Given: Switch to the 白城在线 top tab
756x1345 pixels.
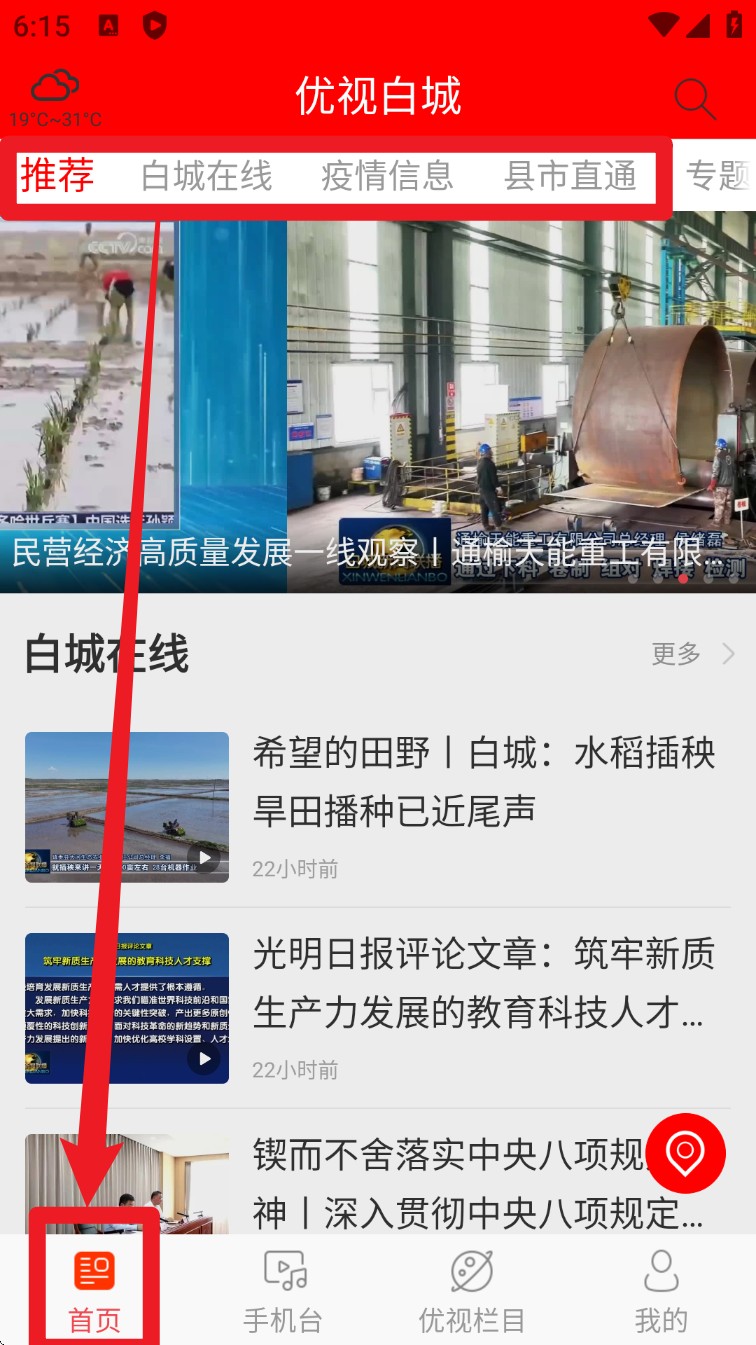Looking at the screenshot, I should [x=207, y=176].
